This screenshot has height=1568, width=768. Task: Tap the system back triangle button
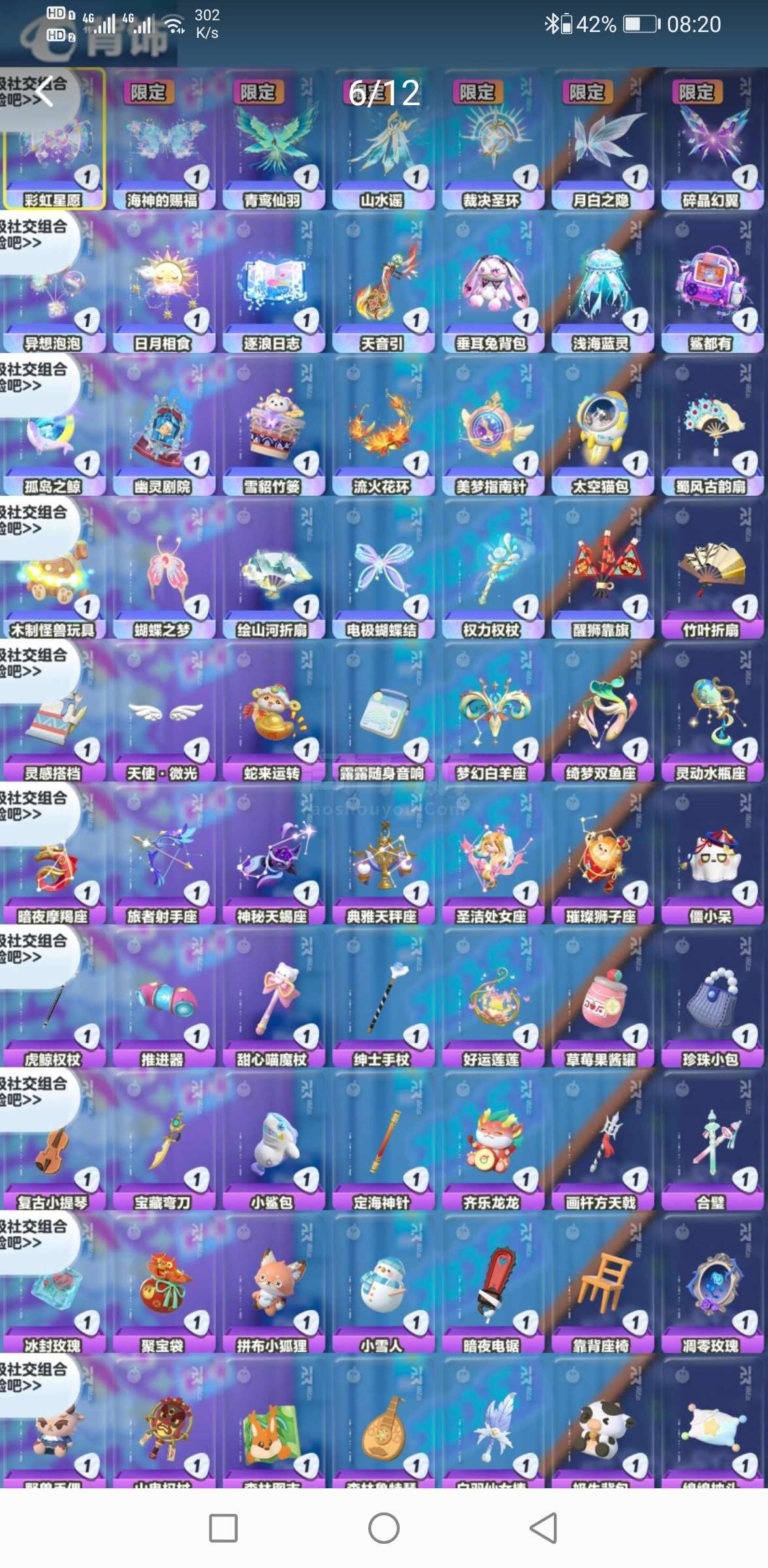[x=543, y=1528]
